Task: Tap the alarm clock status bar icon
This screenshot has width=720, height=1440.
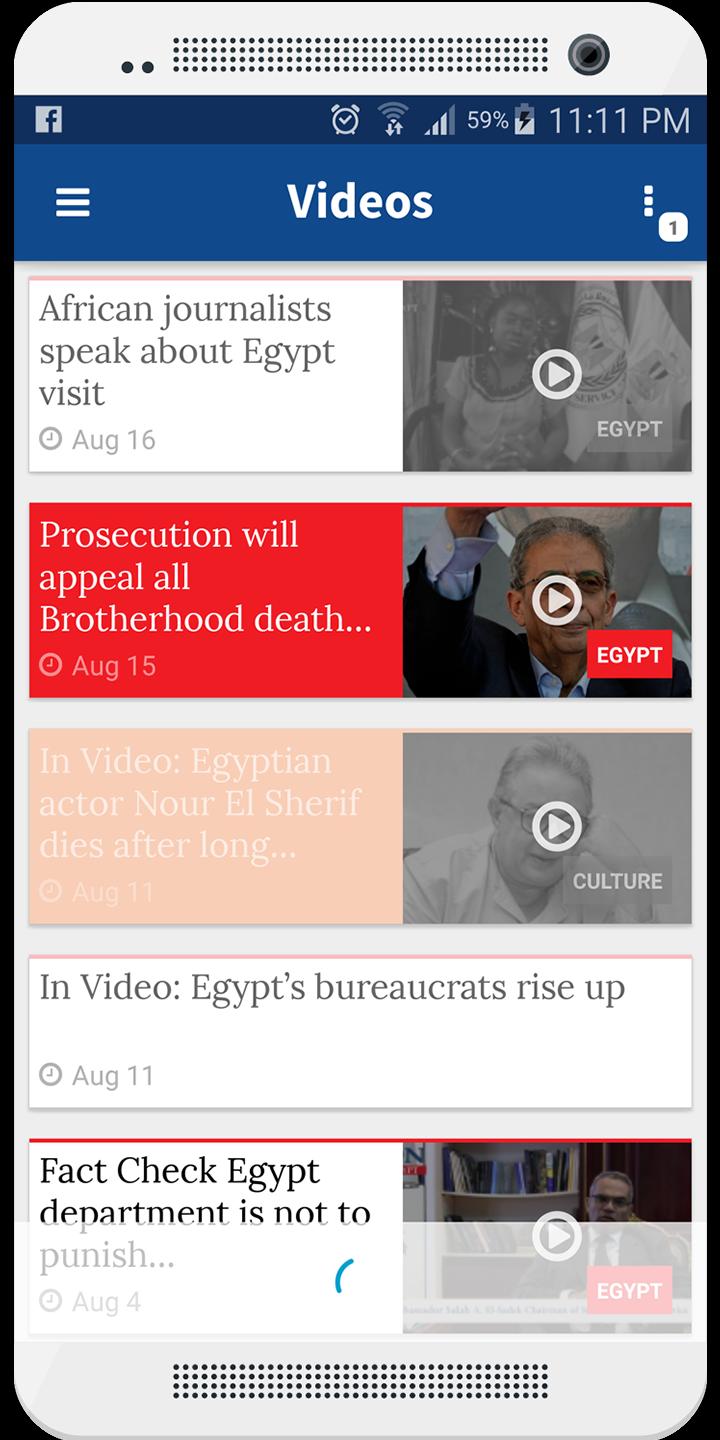Action: (345, 119)
